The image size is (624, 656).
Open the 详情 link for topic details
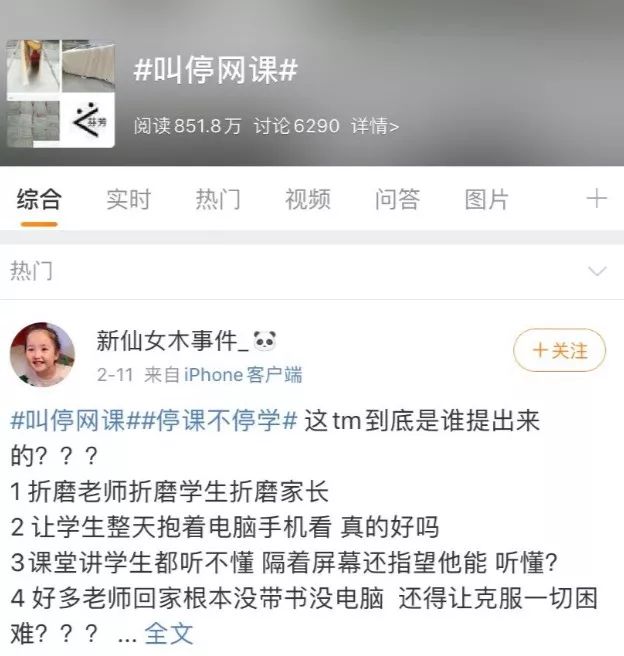(x=375, y=126)
